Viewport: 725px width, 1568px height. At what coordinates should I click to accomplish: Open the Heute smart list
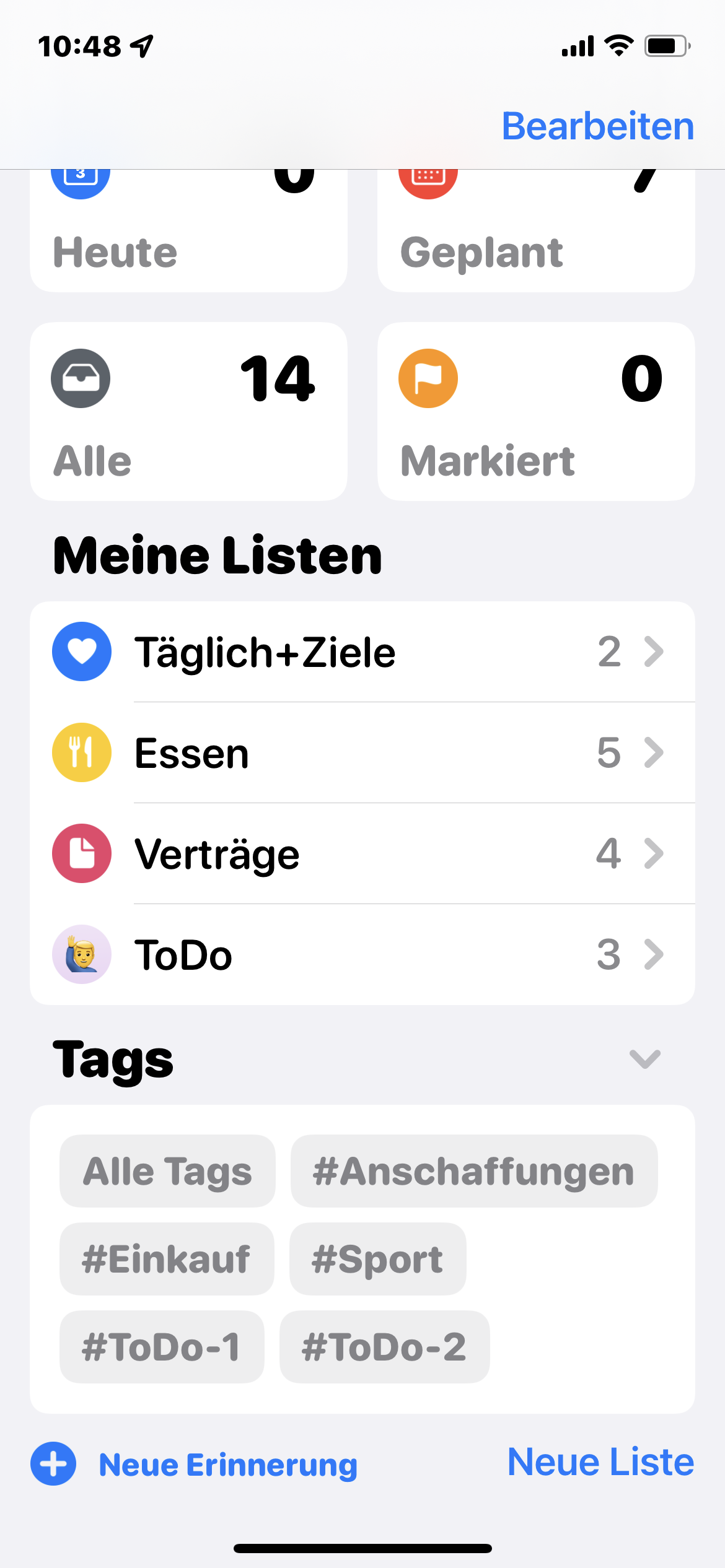188,242
